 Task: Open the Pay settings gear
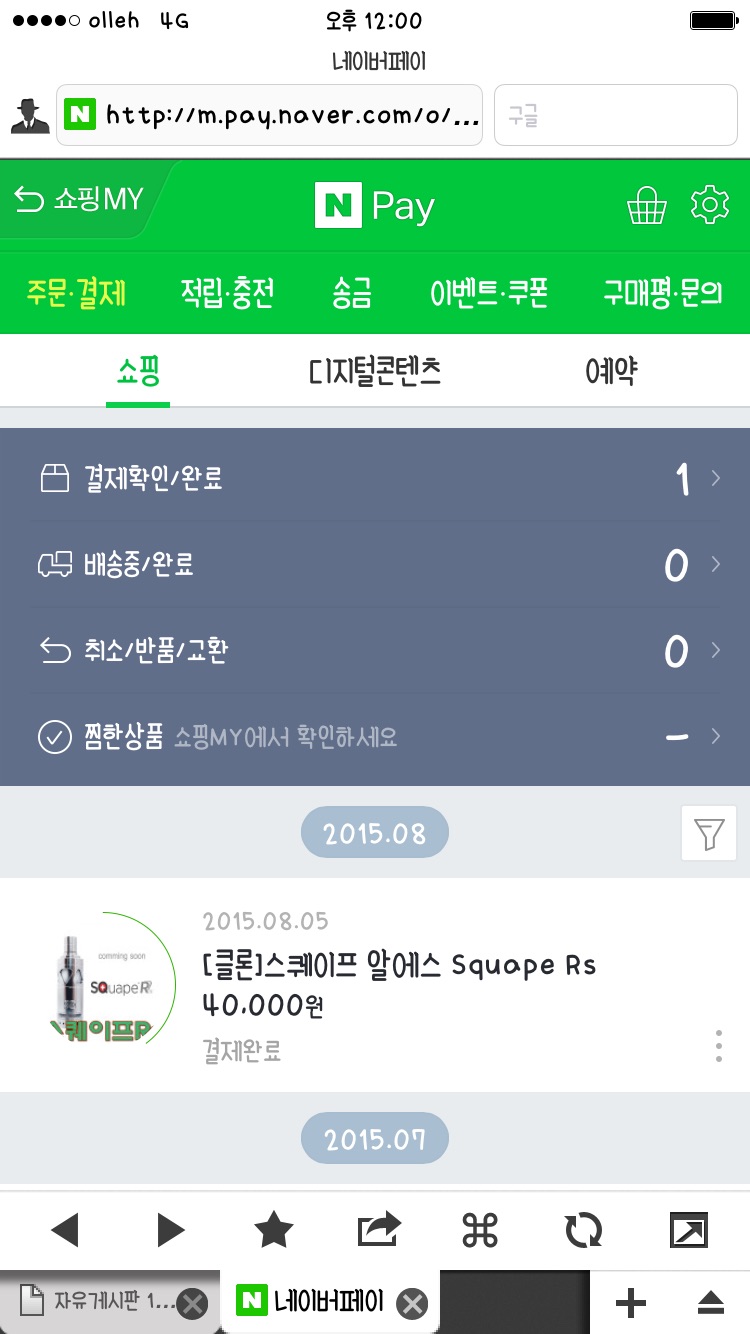(710, 204)
